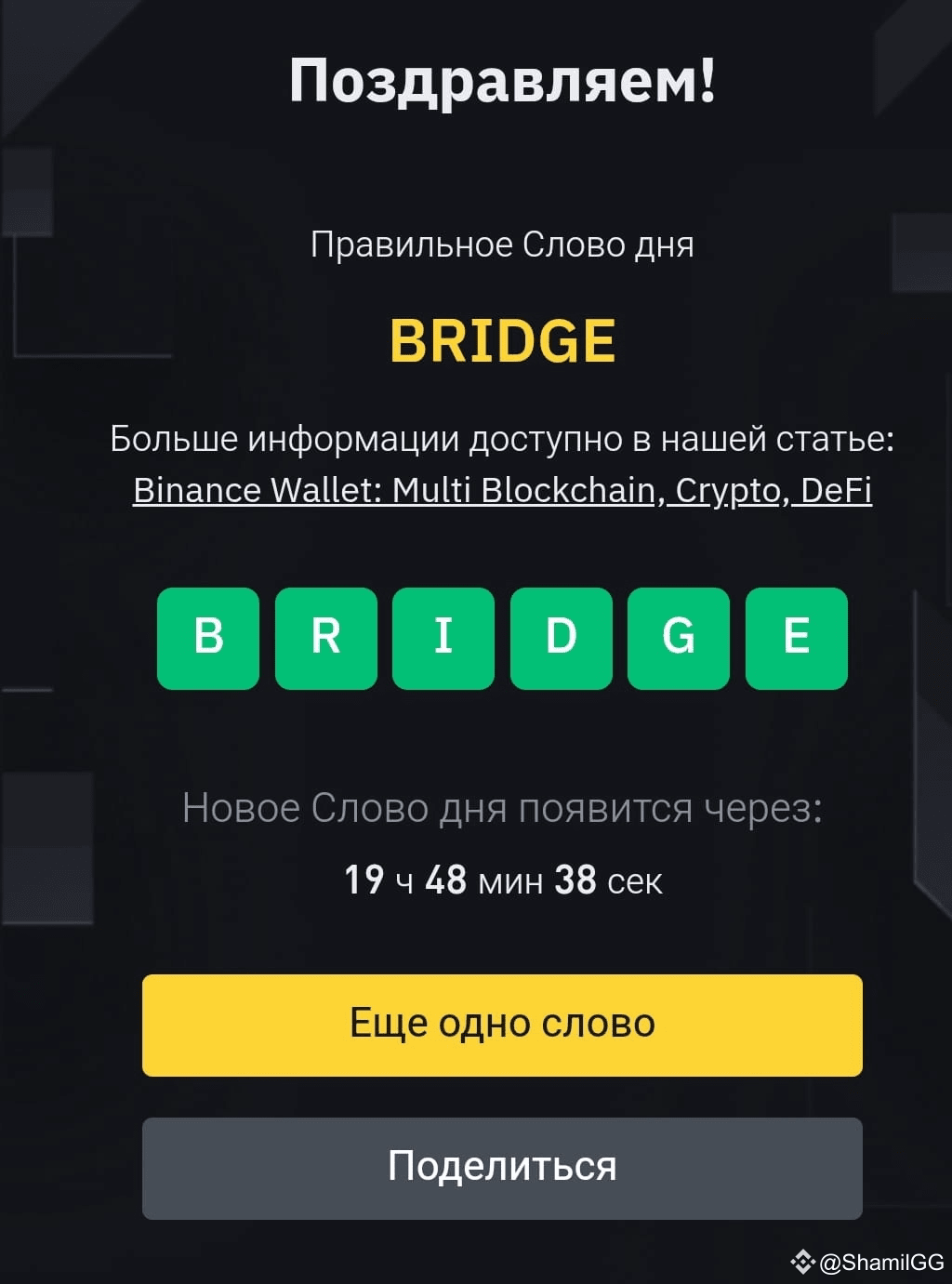Click the seconds value 38 сек in the timer
The image size is (952, 1284).
(x=609, y=880)
